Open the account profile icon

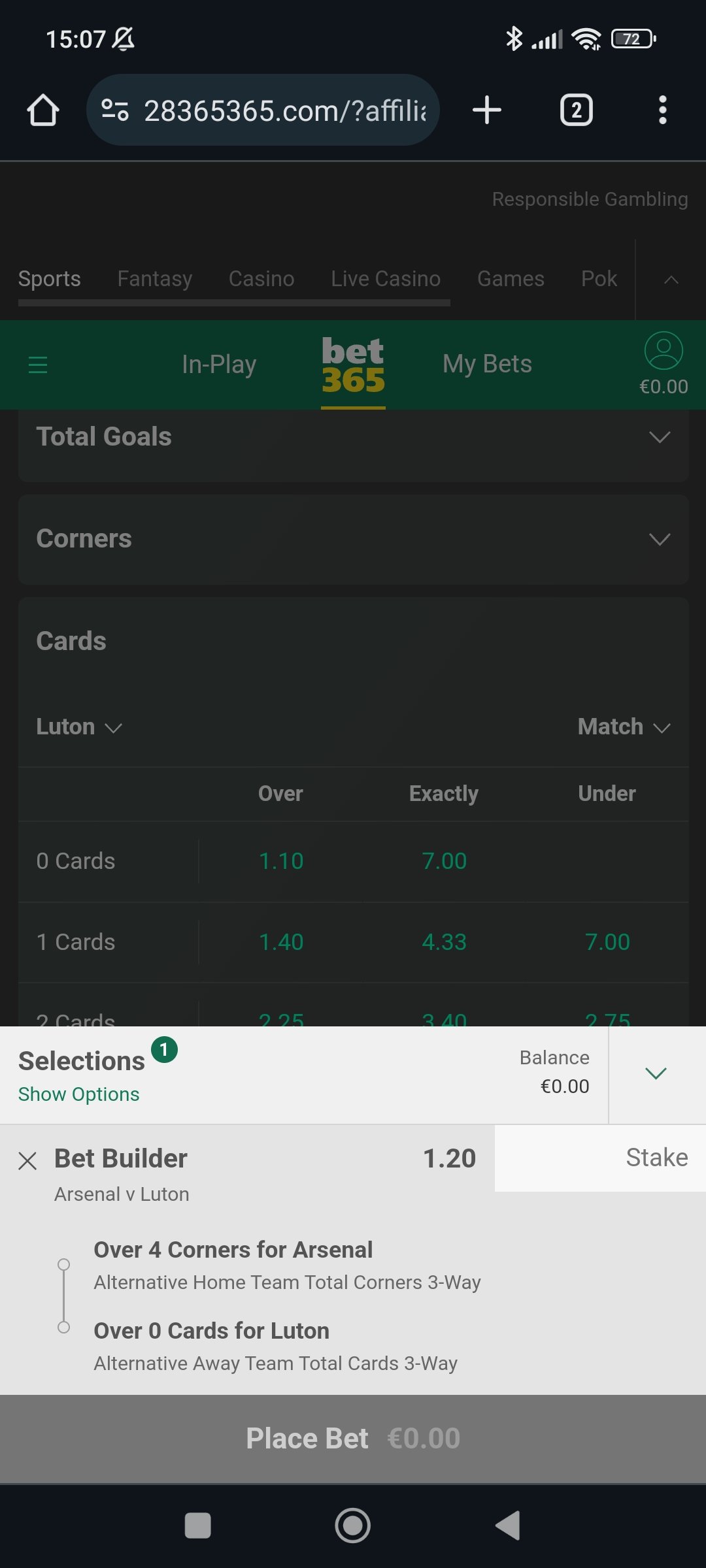(x=664, y=351)
